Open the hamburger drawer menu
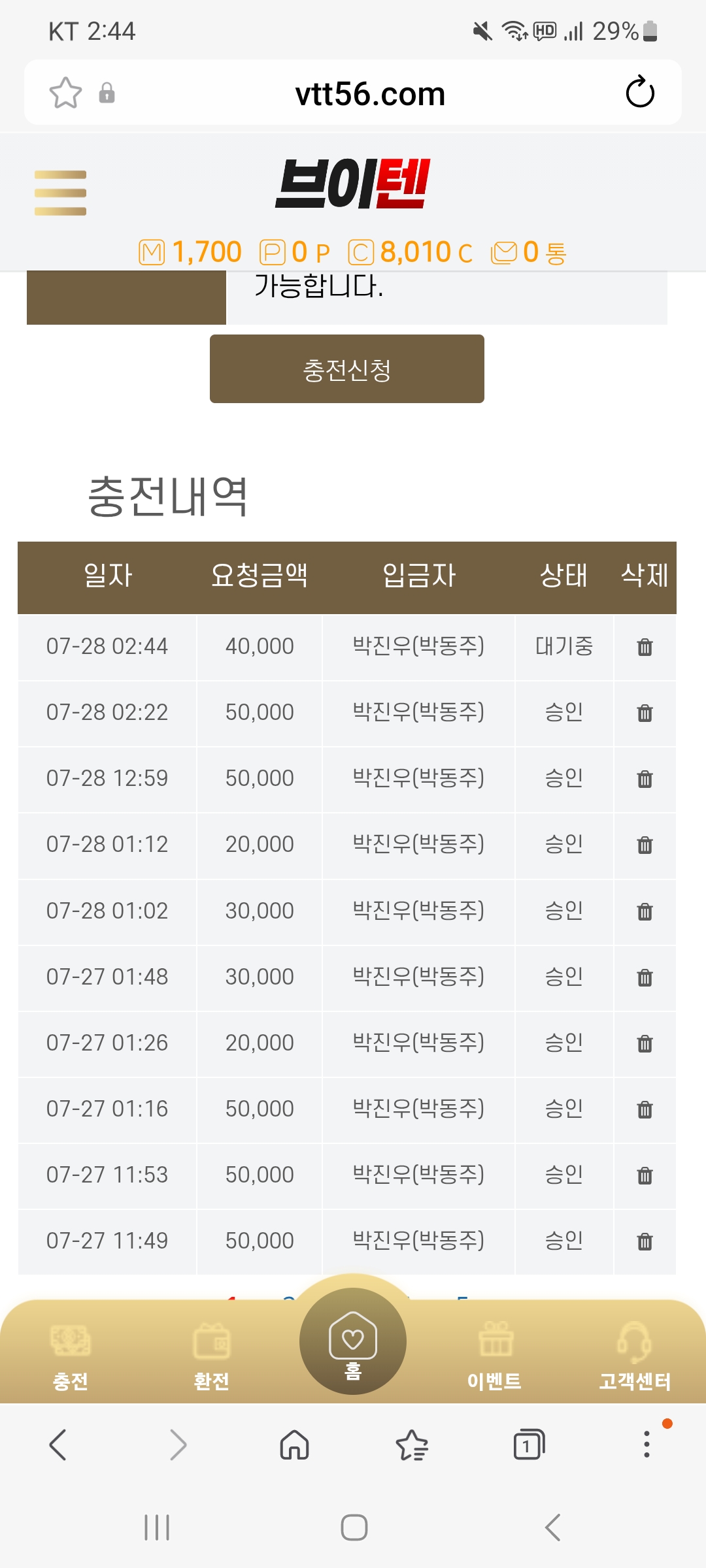 60,193
